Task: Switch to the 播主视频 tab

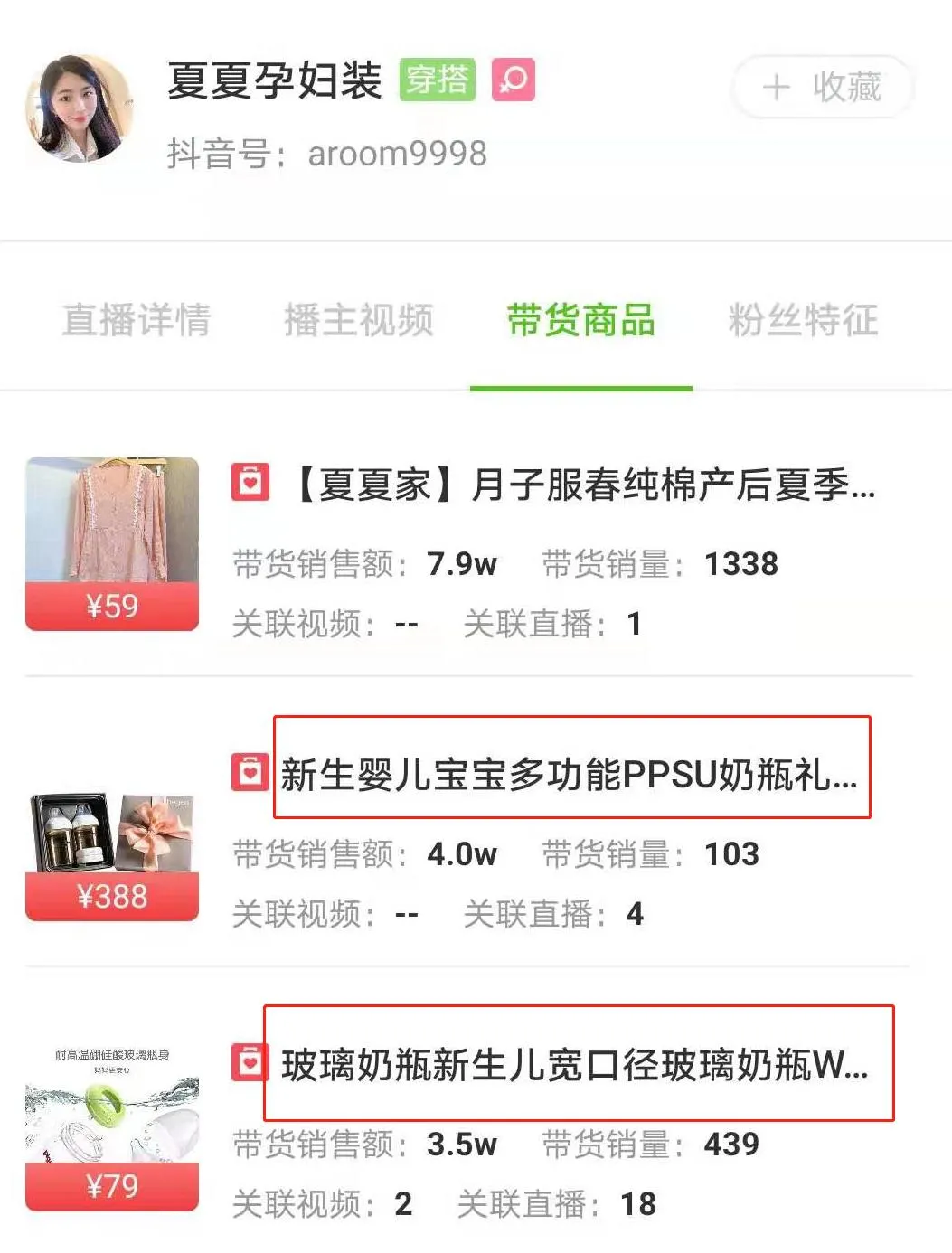Action: [359, 320]
